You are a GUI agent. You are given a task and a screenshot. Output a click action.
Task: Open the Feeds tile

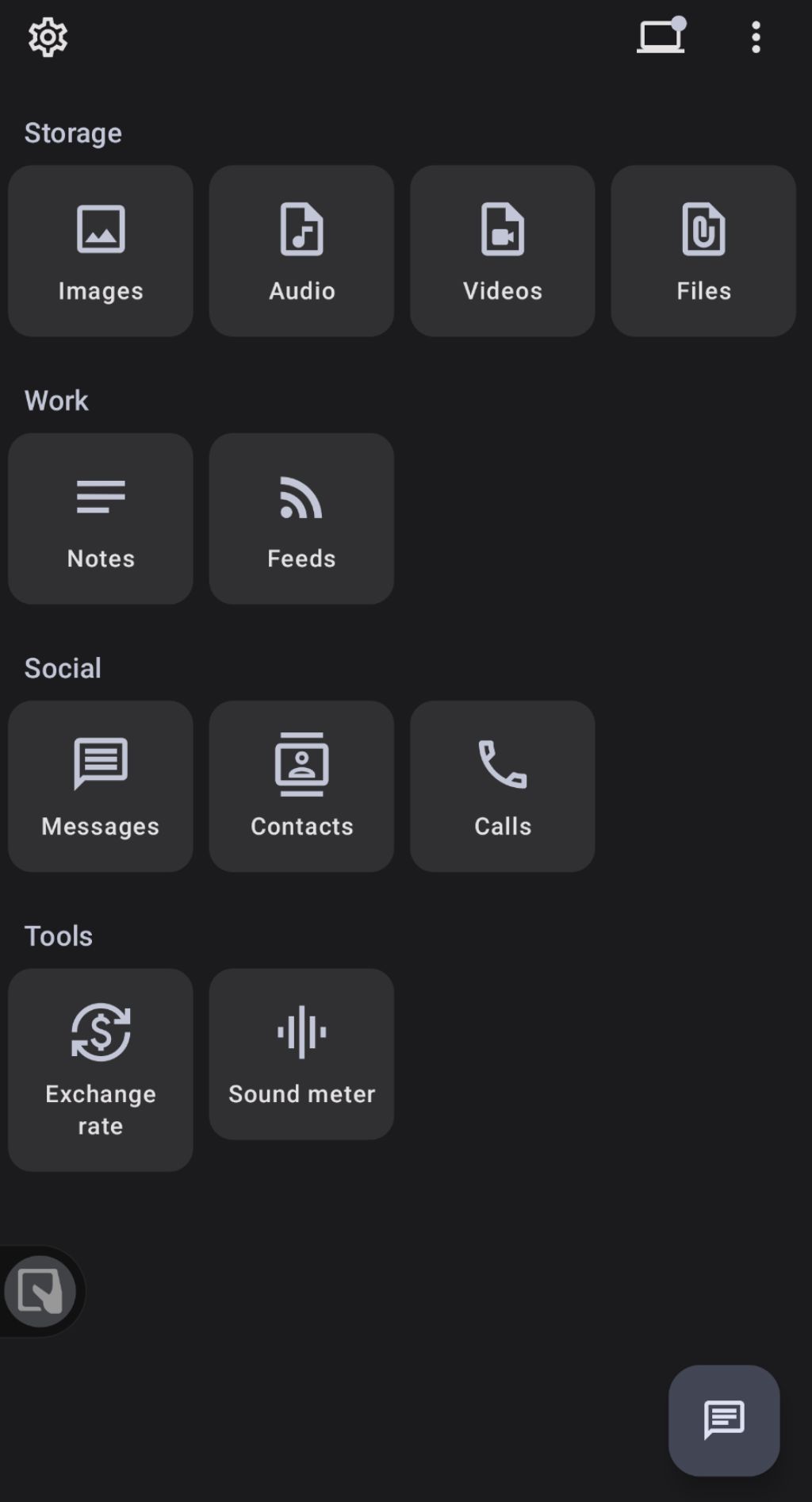[301, 519]
